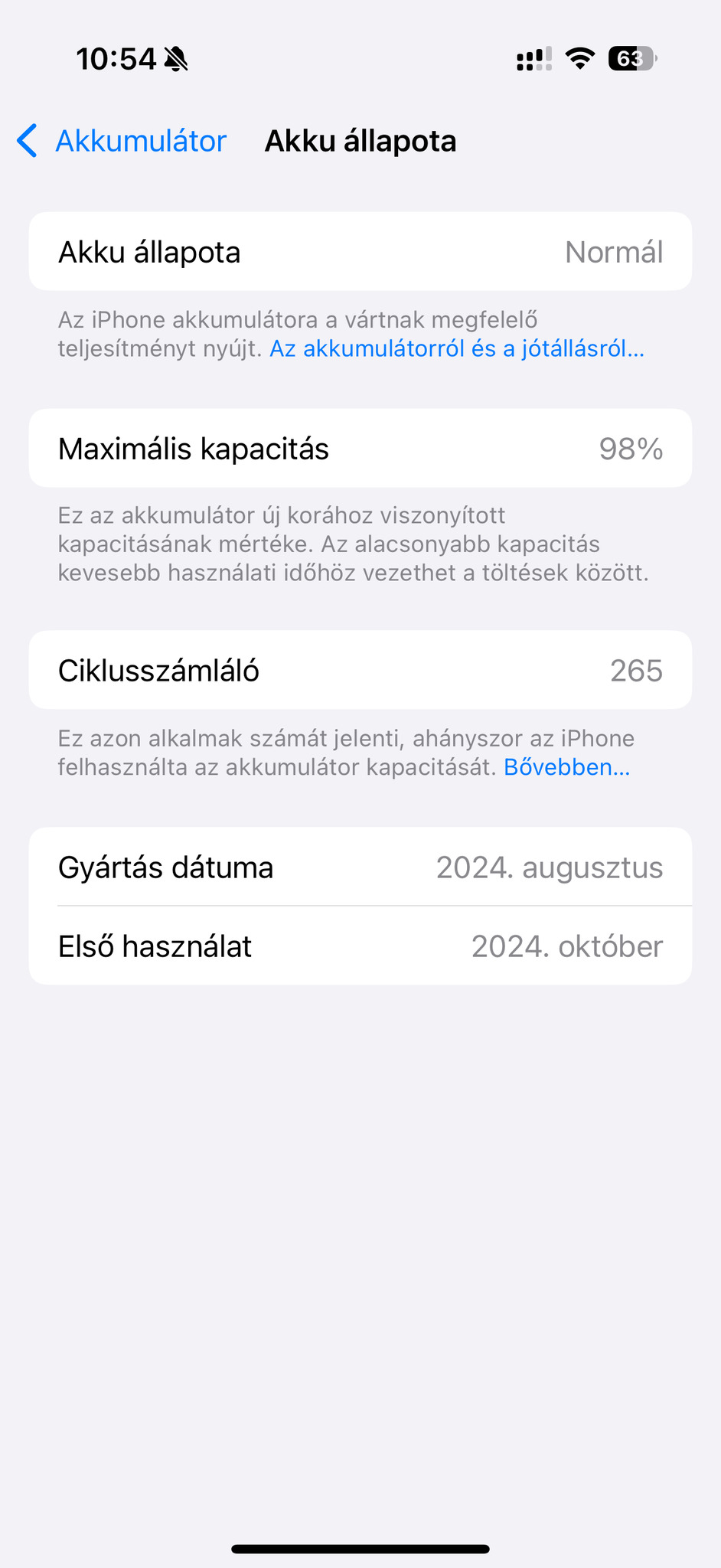Screen dimensions: 721x1568
Task: Go back to Akkumulátor settings
Action: click(122, 142)
